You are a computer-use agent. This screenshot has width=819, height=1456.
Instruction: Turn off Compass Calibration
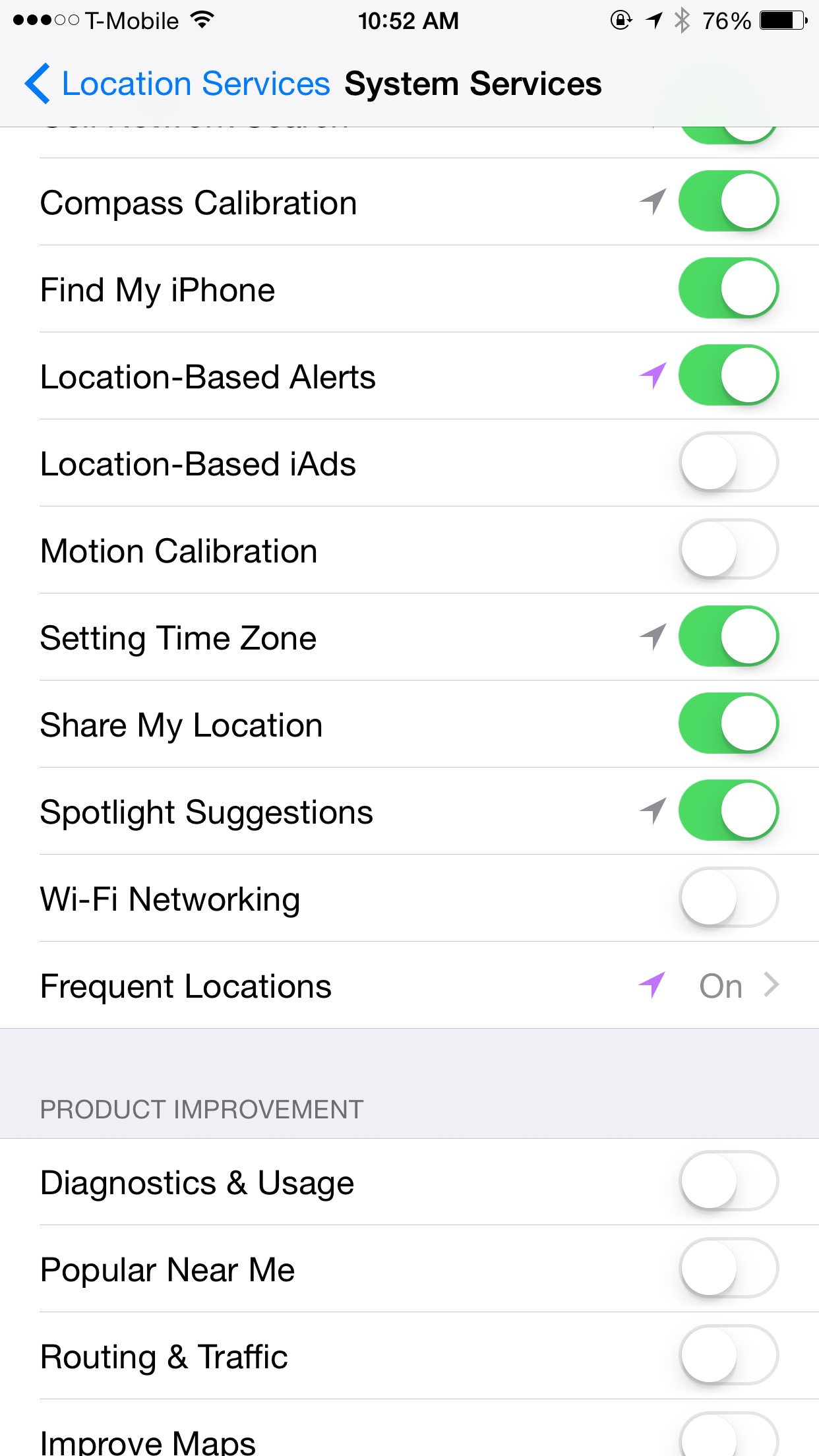tap(729, 201)
